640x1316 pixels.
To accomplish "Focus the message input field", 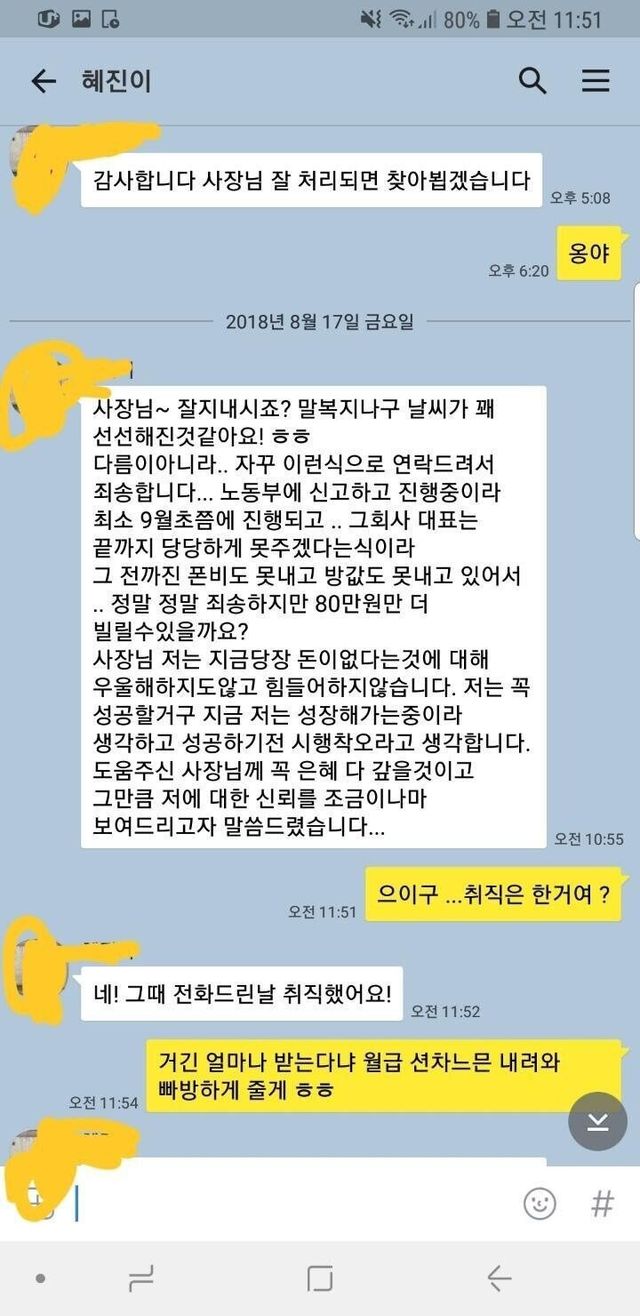I will click(290, 1203).
